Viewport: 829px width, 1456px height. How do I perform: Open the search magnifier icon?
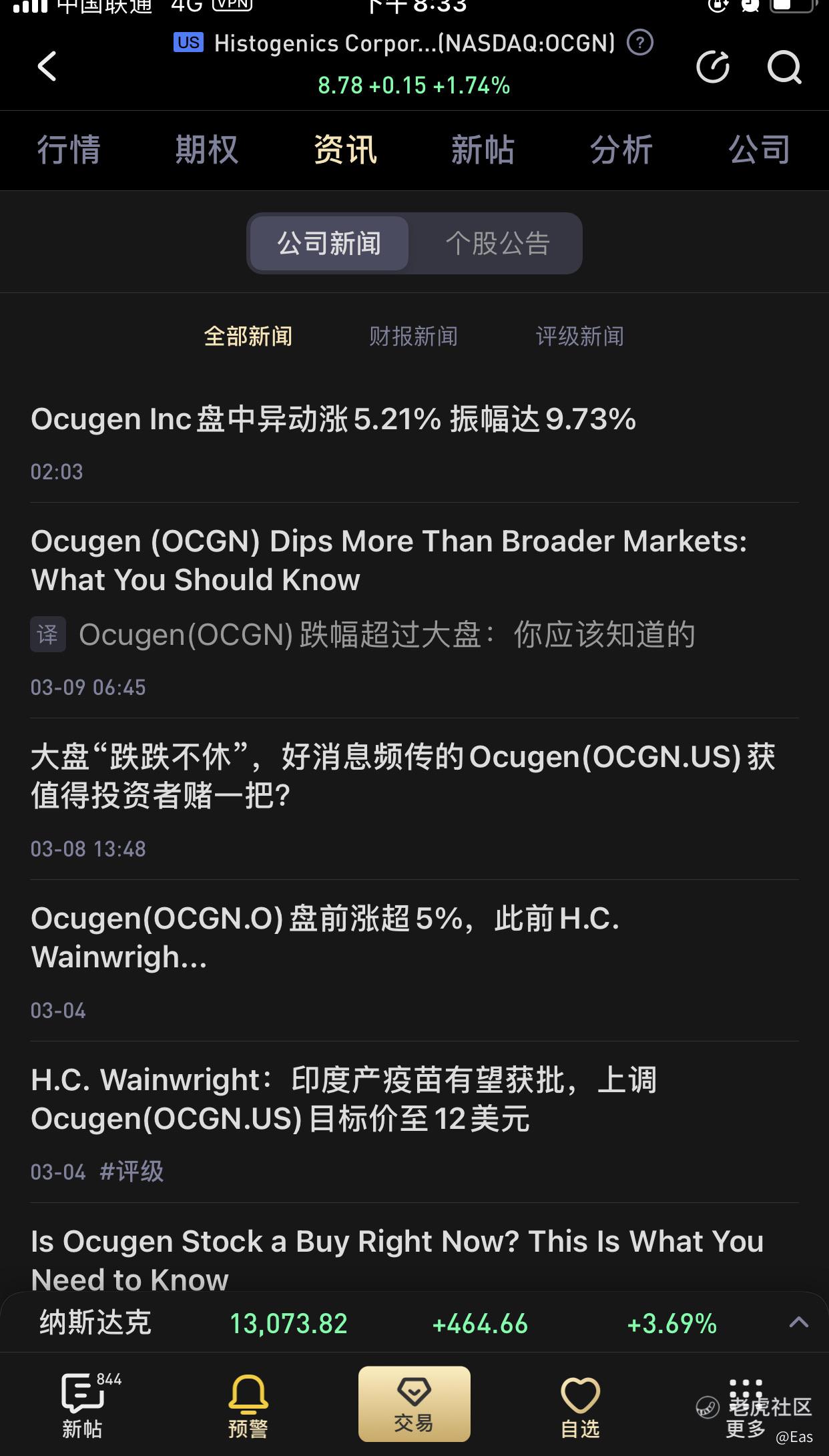[x=784, y=67]
